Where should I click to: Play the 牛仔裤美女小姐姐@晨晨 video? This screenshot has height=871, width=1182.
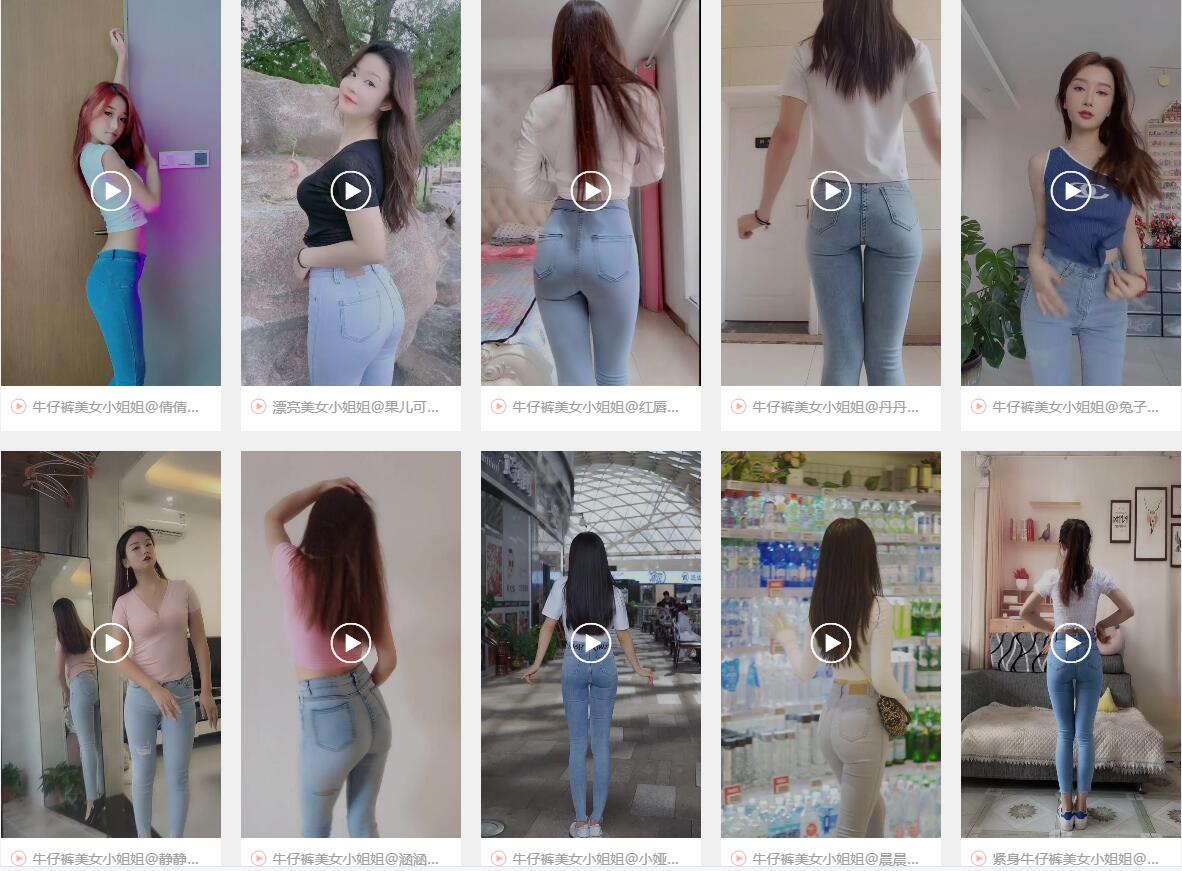pyautogui.click(x=831, y=643)
